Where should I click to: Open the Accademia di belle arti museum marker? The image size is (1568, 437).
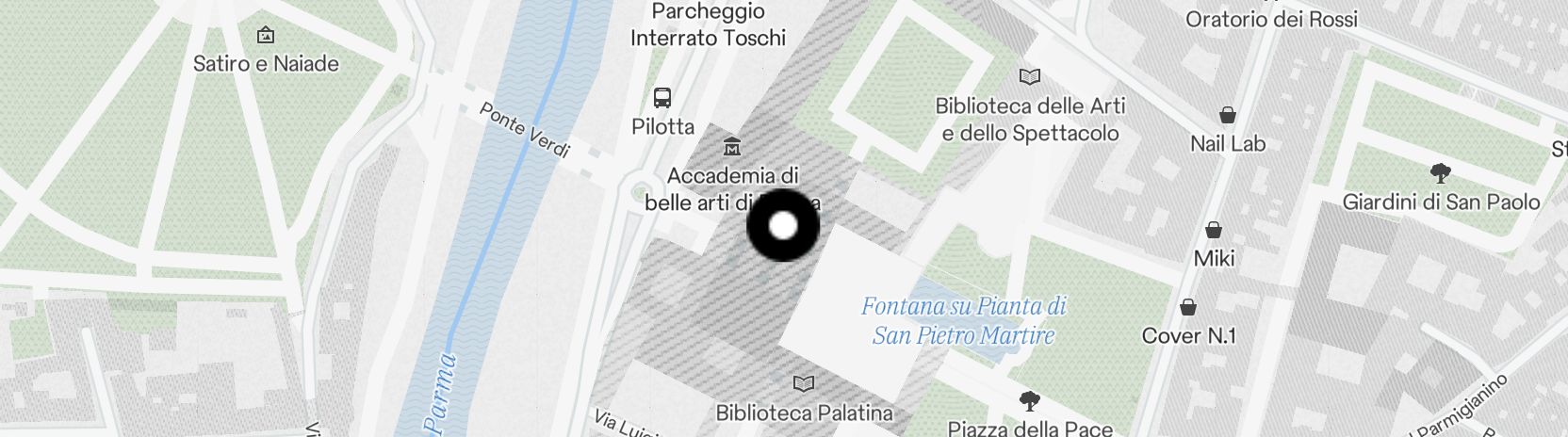(732, 146)
